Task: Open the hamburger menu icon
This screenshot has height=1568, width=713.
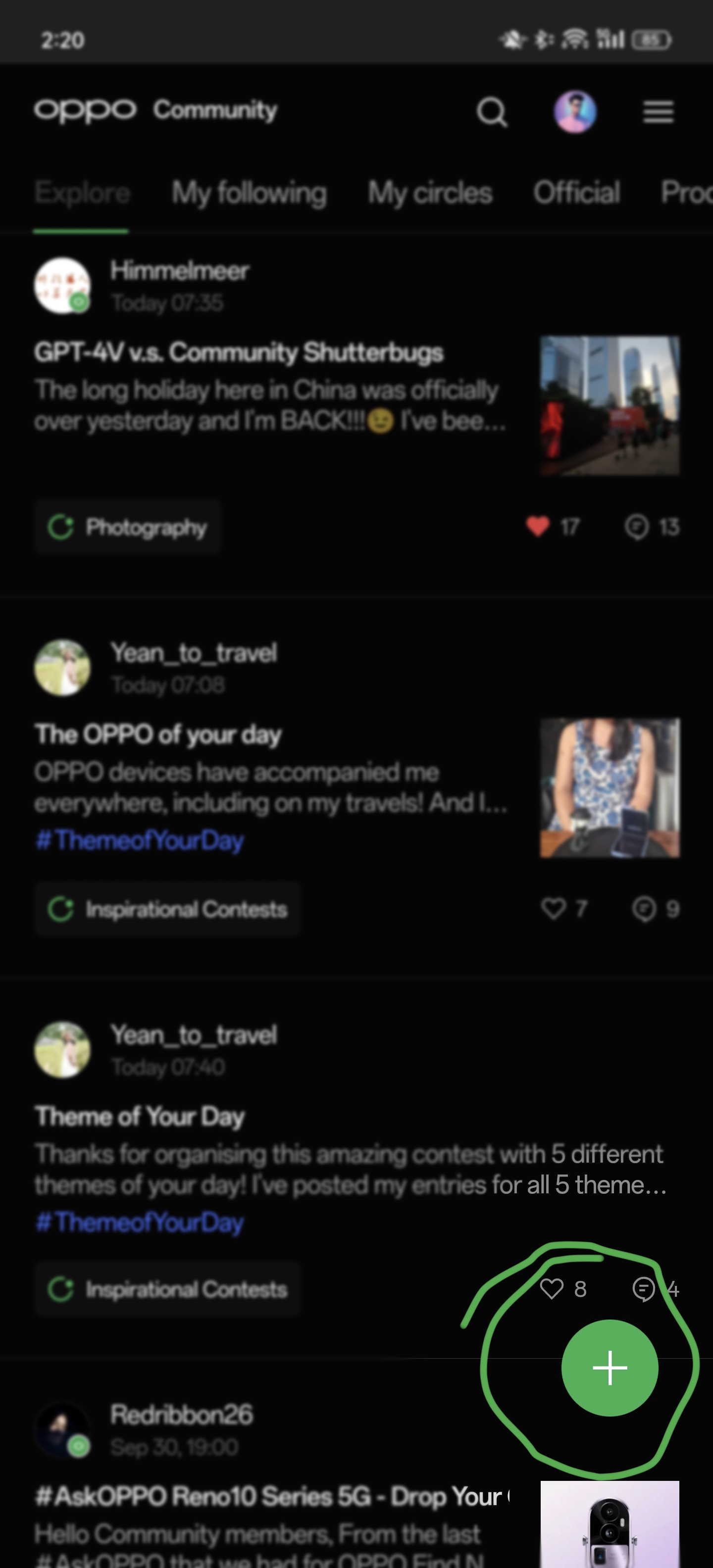Action: (658, 112)
